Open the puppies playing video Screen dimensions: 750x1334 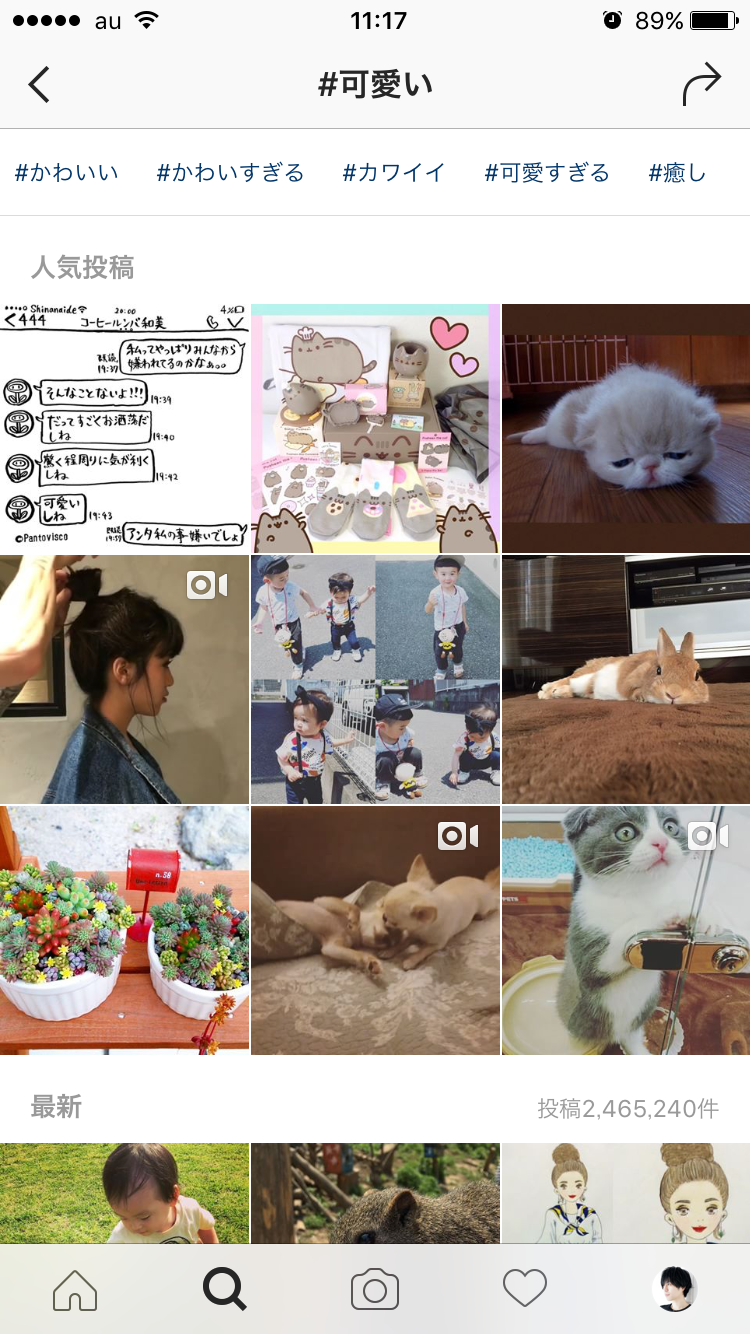pyautogui.click(x=375, y=930)
